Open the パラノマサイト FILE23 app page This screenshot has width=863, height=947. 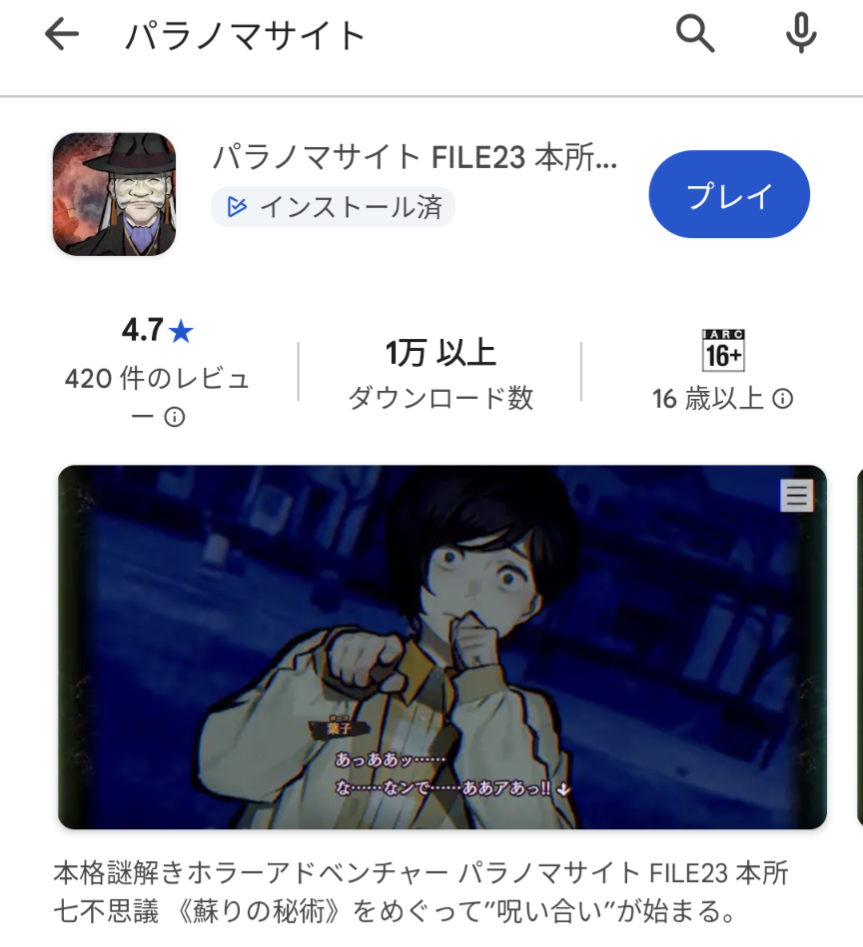(415, 158)
